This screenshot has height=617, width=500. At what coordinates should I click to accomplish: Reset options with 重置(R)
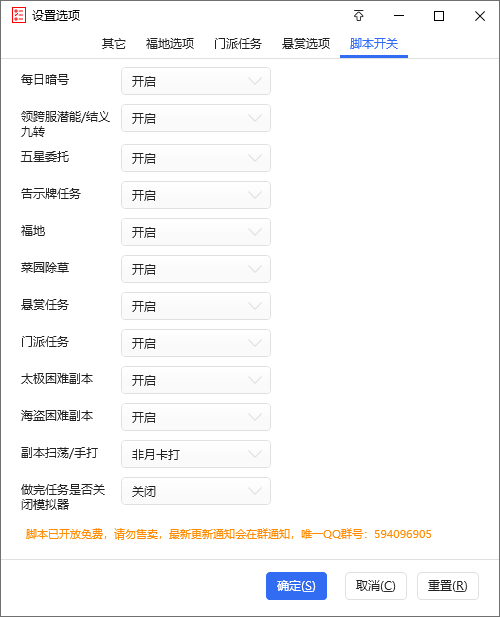448,586
